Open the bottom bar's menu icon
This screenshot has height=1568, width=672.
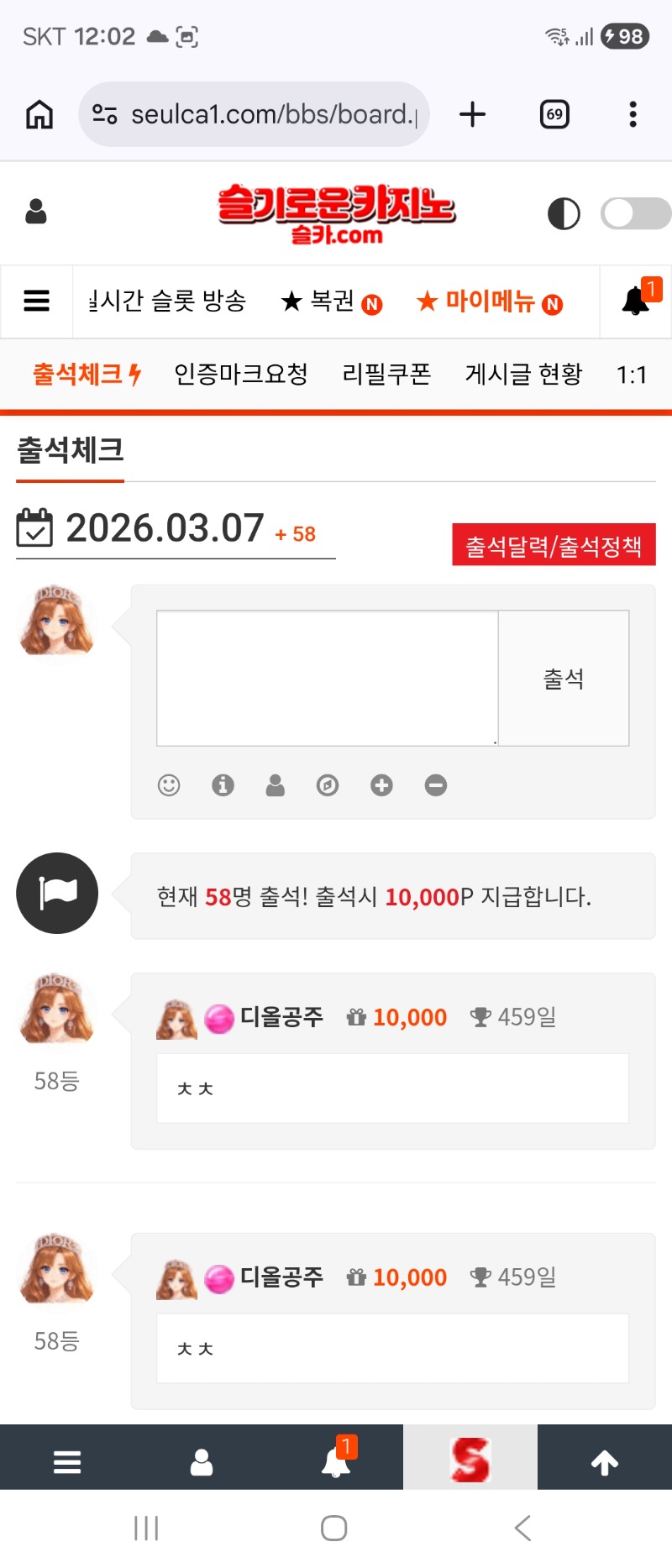tap(67, 1463)
